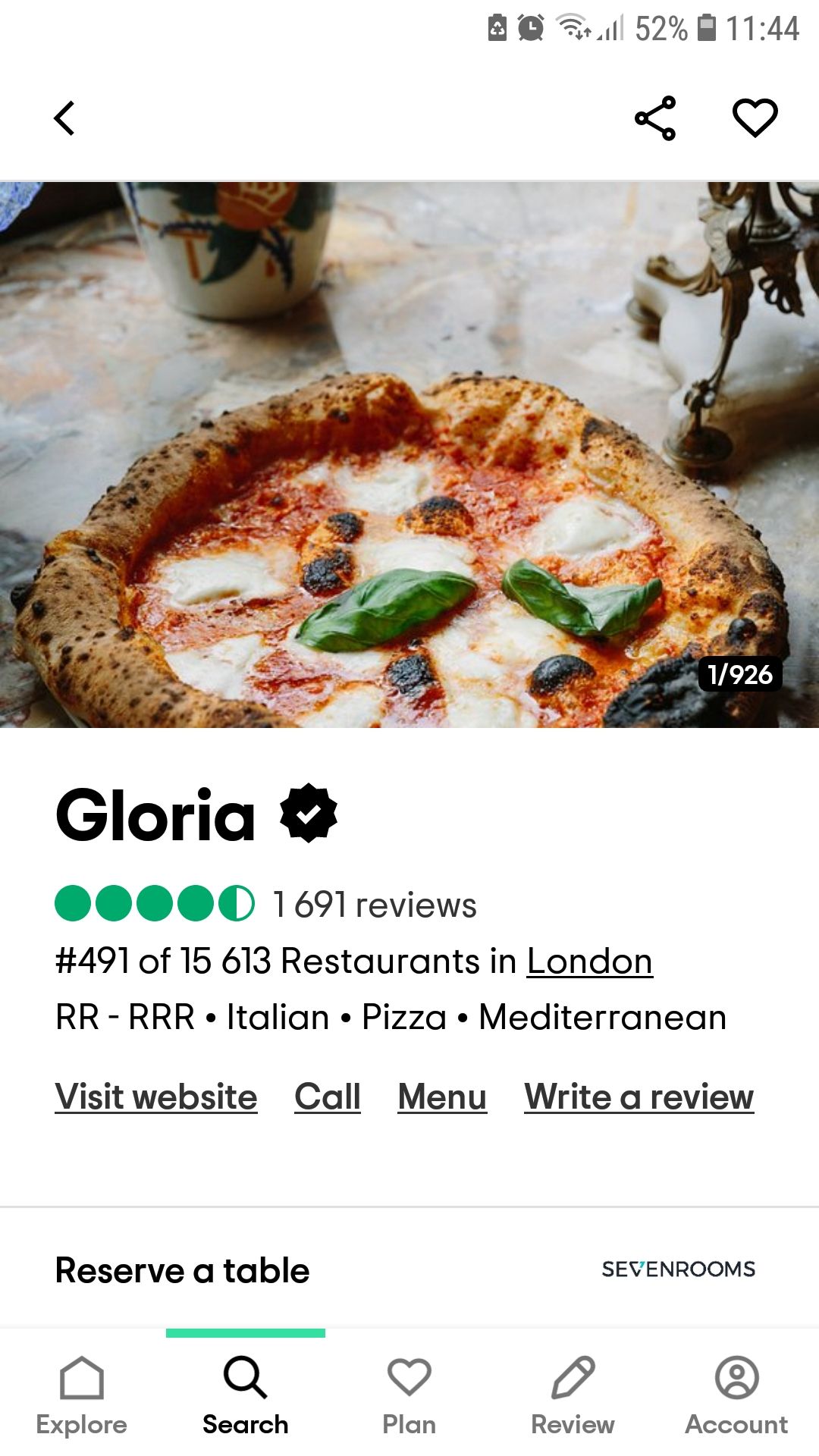
Task: Select the Search tab
Action: [246, 1395]
